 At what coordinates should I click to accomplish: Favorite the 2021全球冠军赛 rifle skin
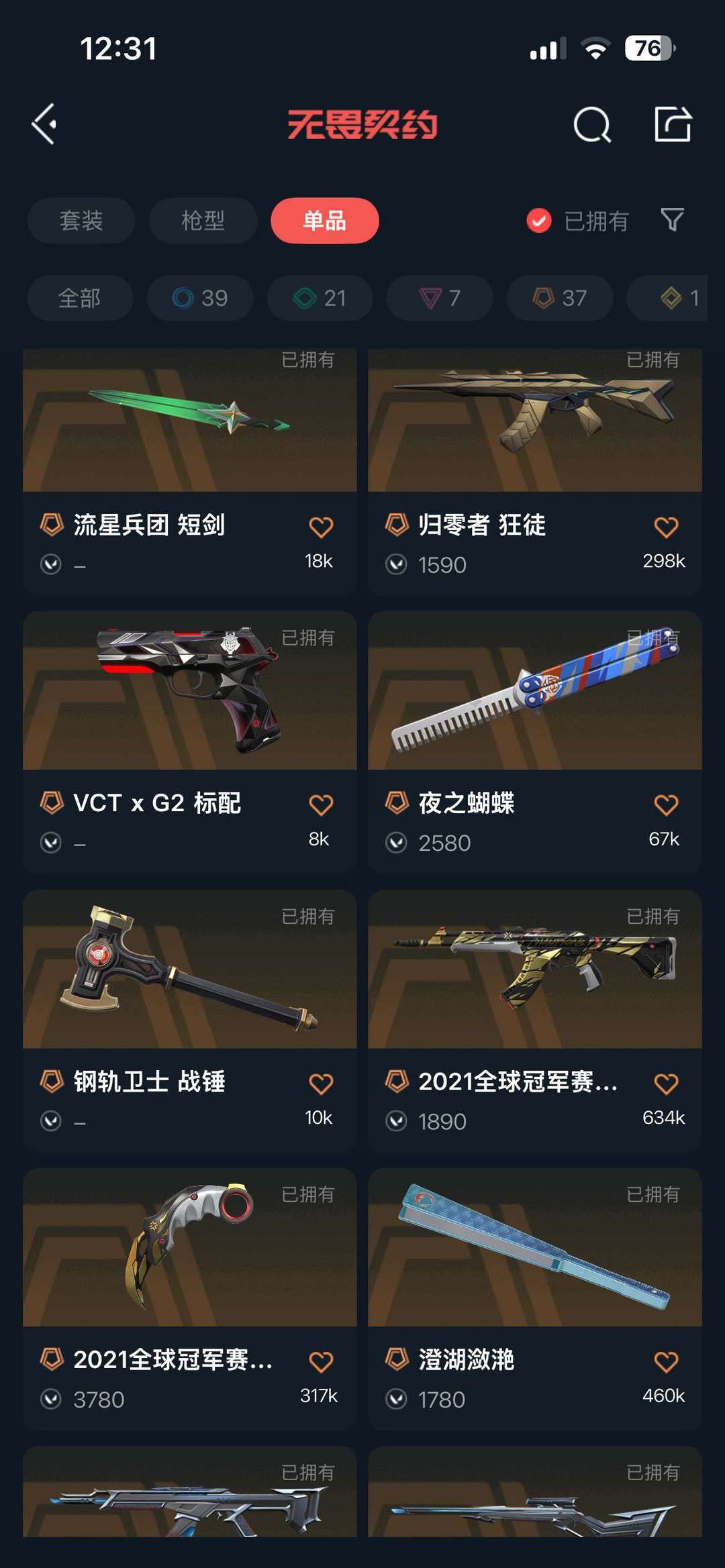[x=667, y=1080]
